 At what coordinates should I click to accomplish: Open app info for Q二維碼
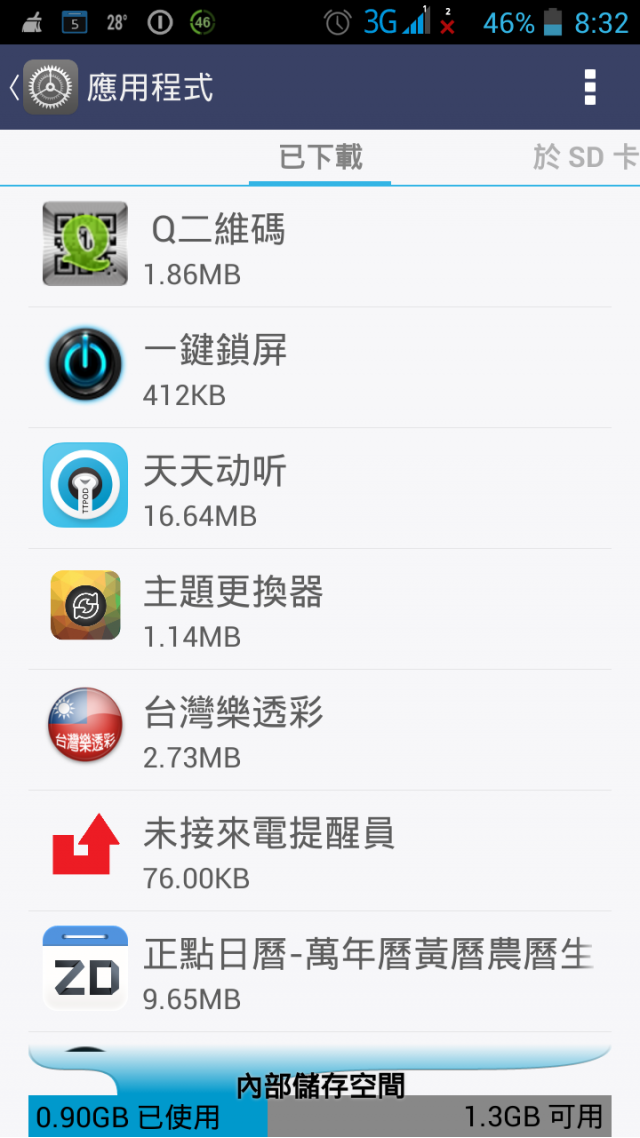coord(320,246)
